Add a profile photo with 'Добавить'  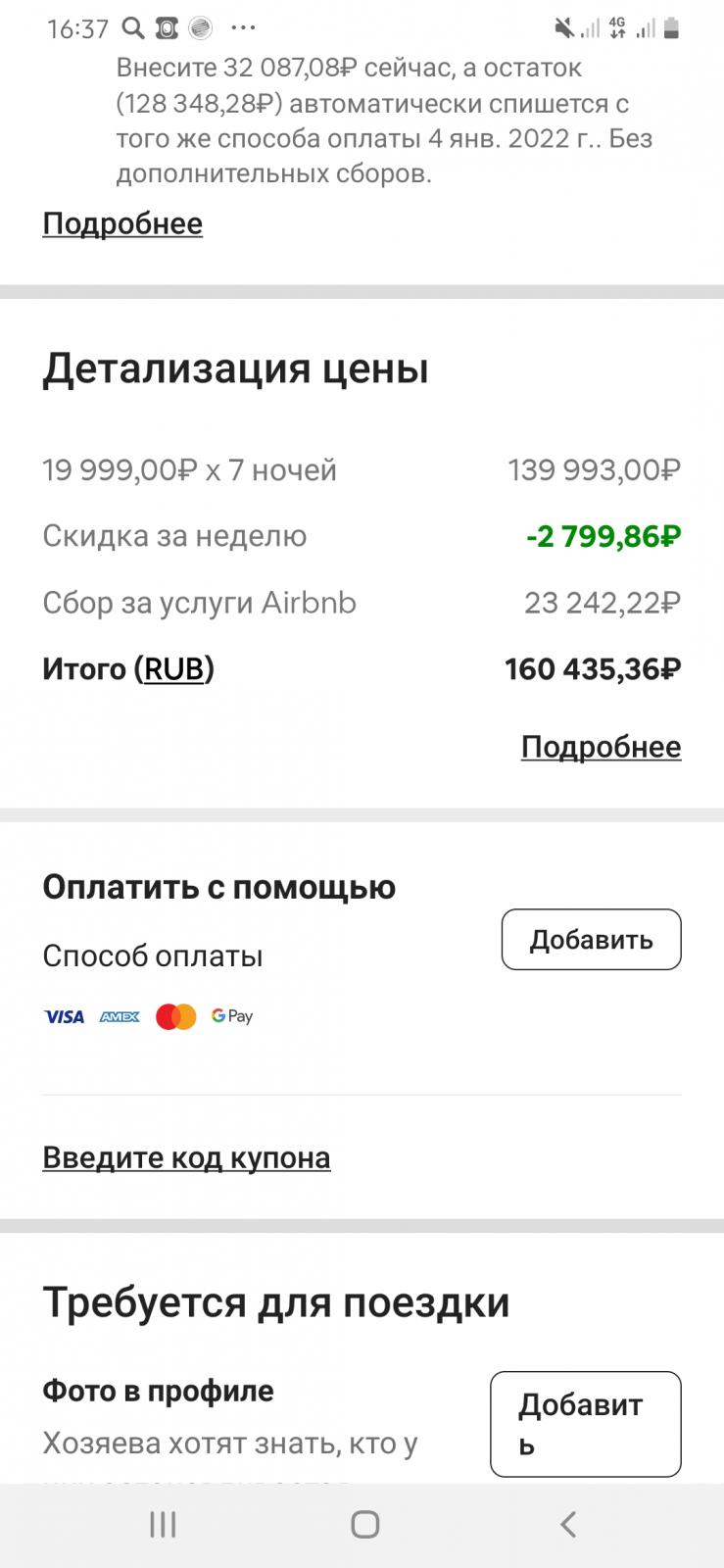586,1424
